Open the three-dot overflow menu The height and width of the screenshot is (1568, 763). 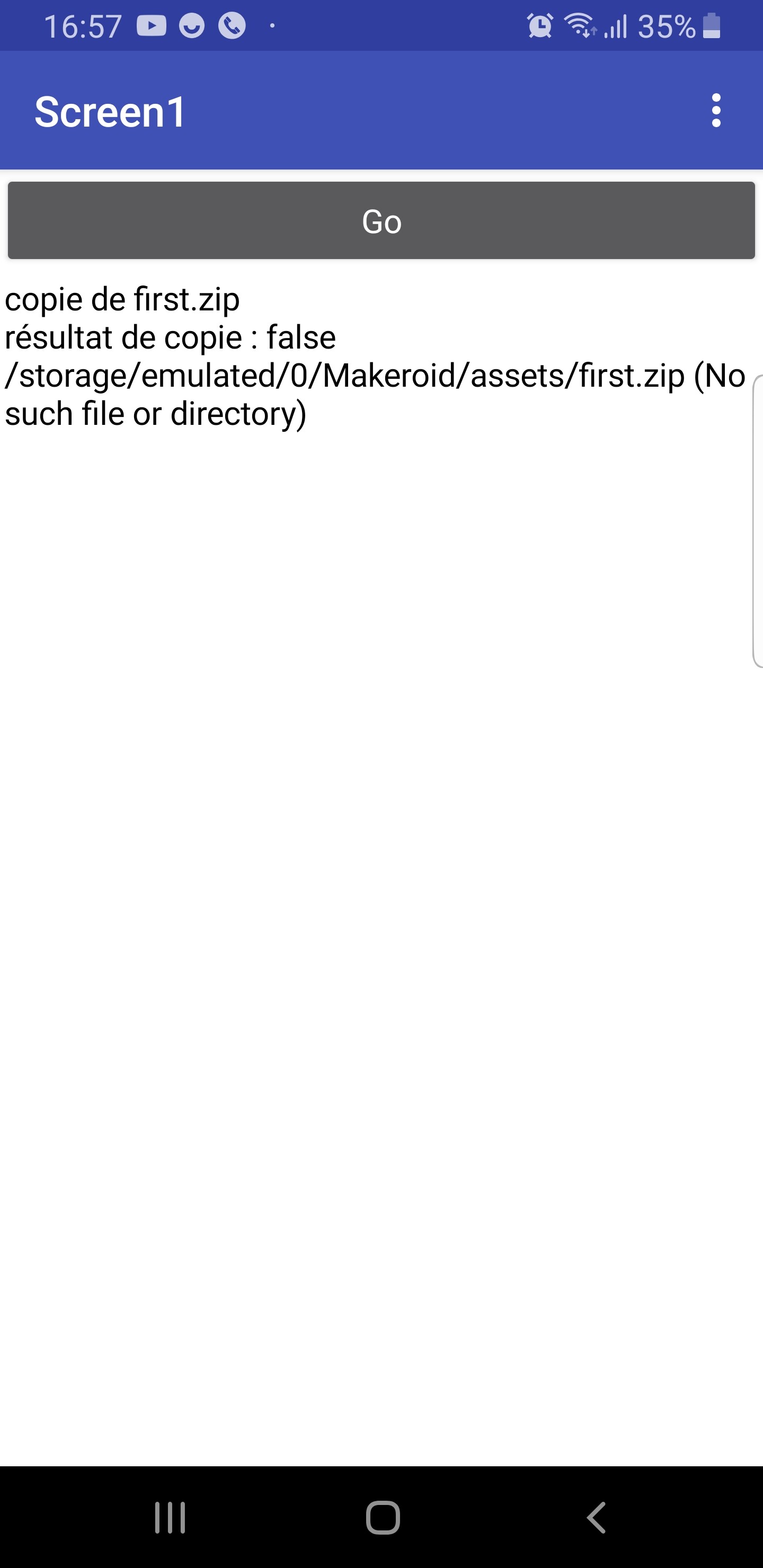pyautogui.click(x=716, y=111)
